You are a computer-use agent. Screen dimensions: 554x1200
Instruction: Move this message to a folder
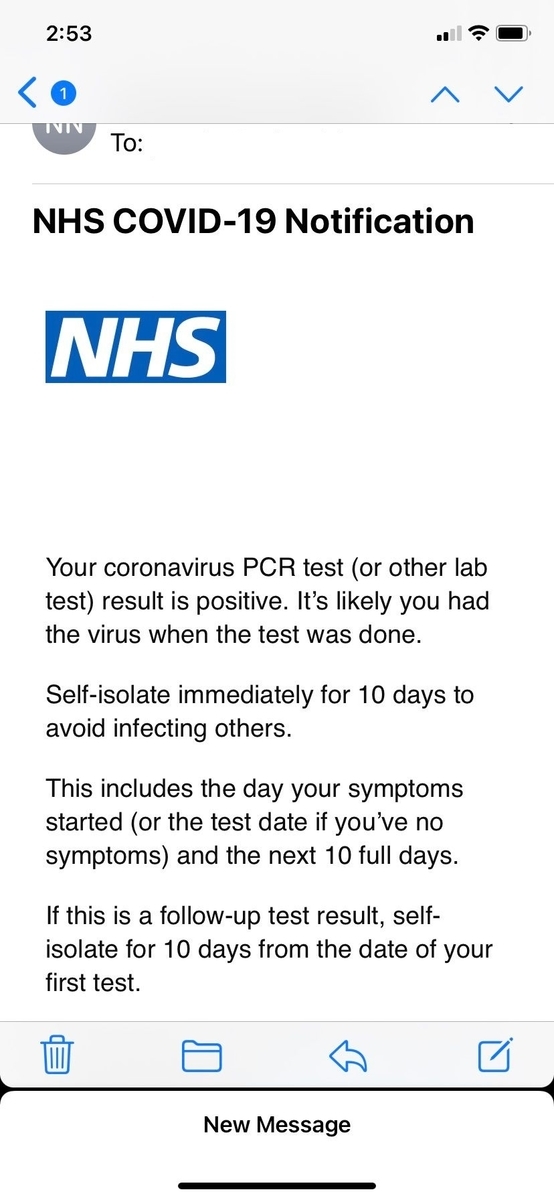[x=201, y=1055]
